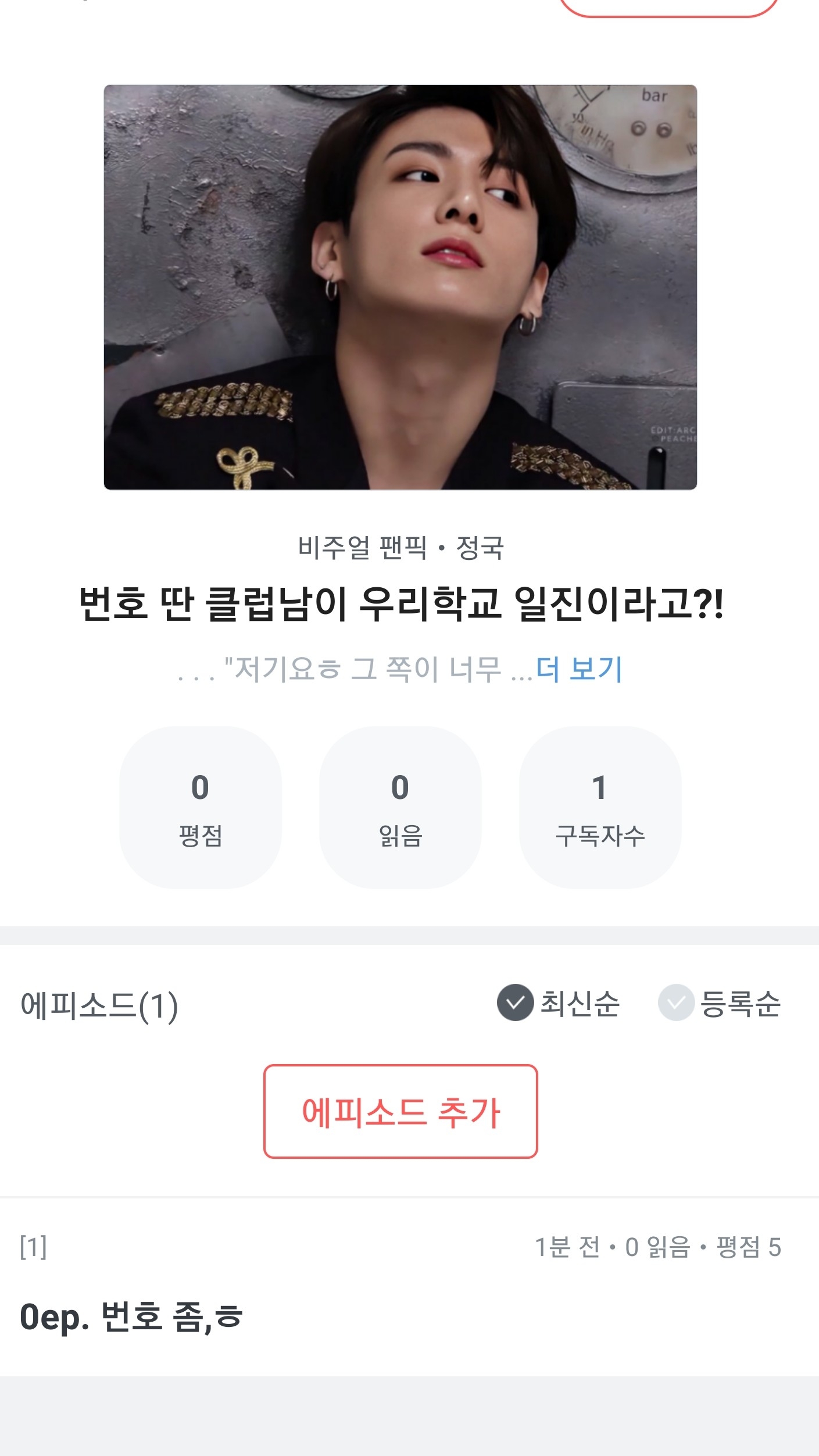Expand the description with 더 보기
The height and width of the screenshot is (1456, 819).
(579, 669)
